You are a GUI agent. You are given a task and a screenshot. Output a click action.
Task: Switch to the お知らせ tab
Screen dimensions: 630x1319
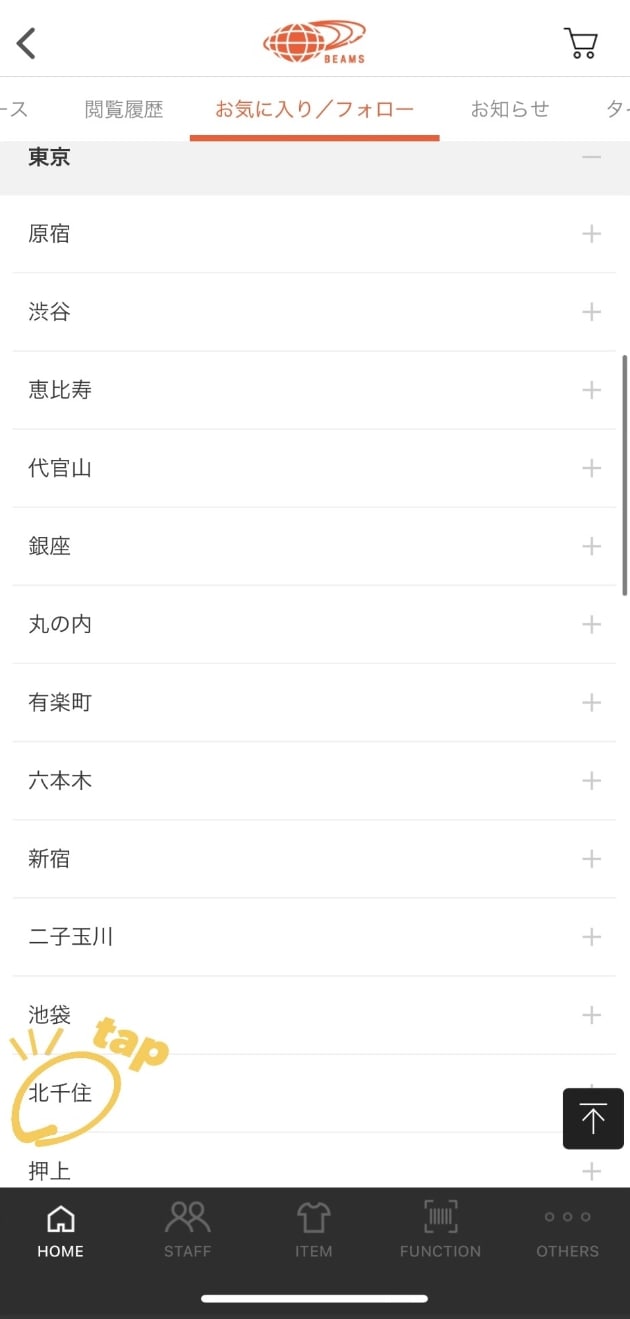pyautogui.click(x=510, y=109)
